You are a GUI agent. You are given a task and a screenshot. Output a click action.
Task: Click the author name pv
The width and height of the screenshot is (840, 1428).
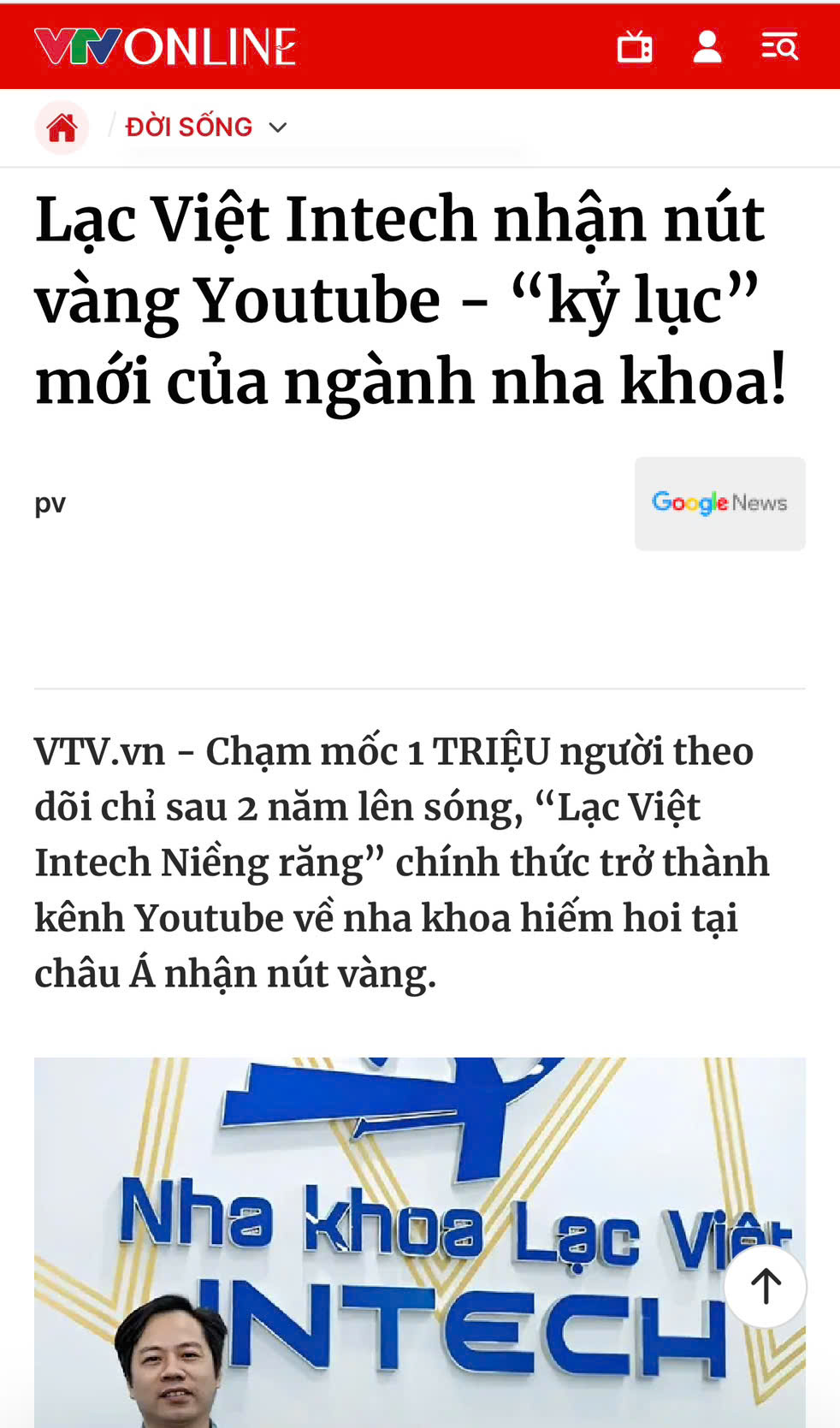click(x=50, y=503)
